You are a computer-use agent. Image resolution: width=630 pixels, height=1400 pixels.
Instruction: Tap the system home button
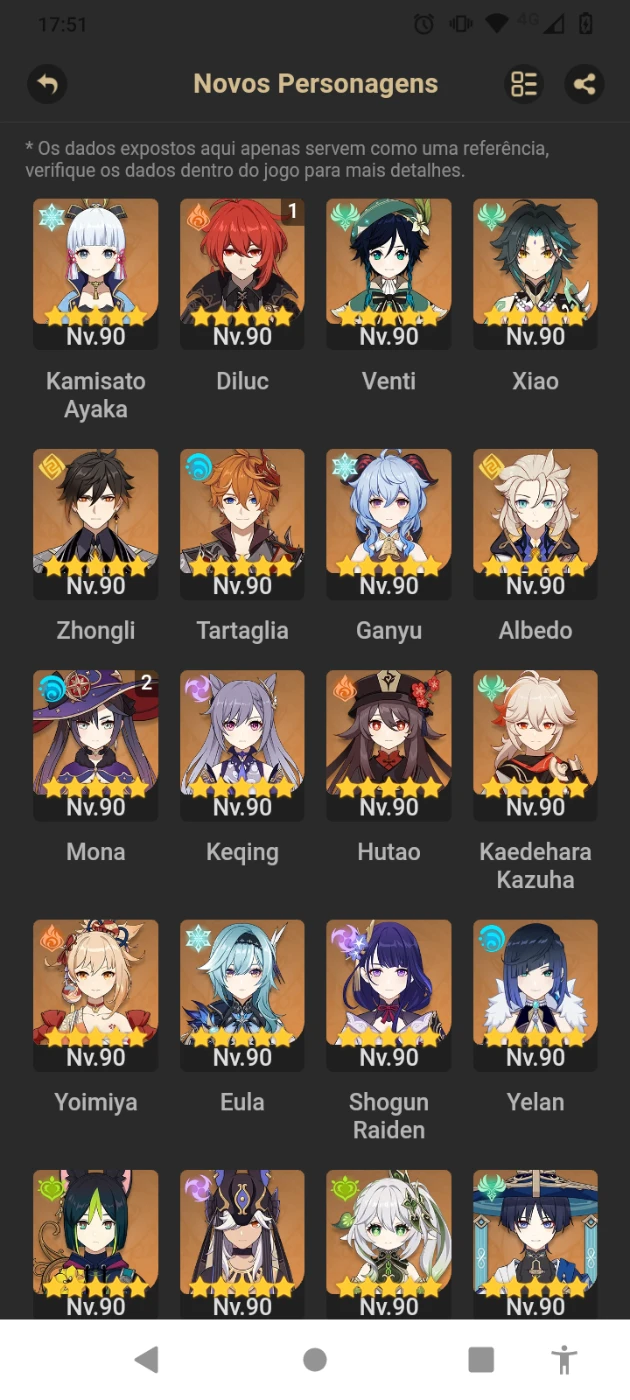click(x=315, y=1359)
